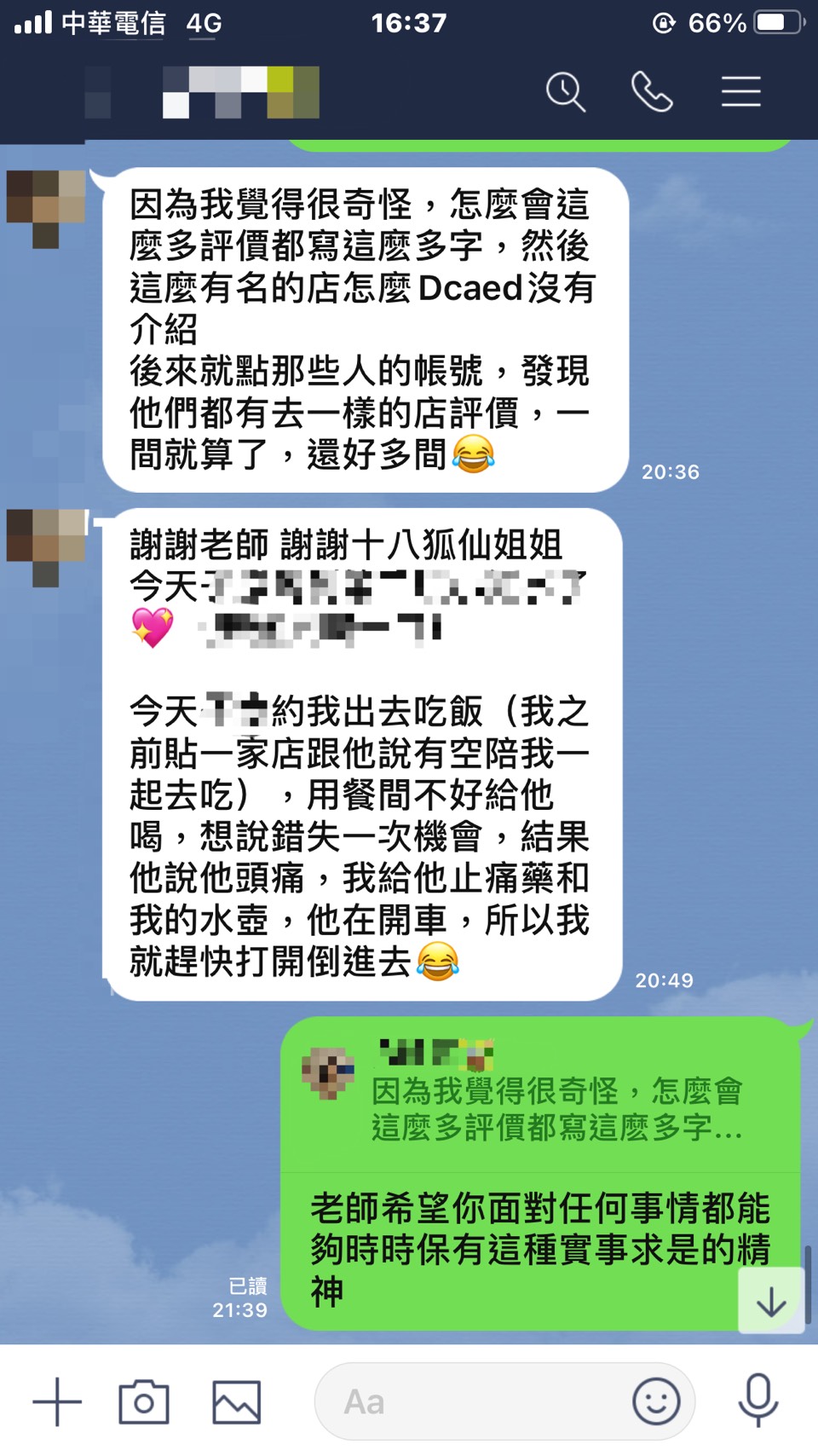
Task: Open the camera
Action: (144, 1401)
